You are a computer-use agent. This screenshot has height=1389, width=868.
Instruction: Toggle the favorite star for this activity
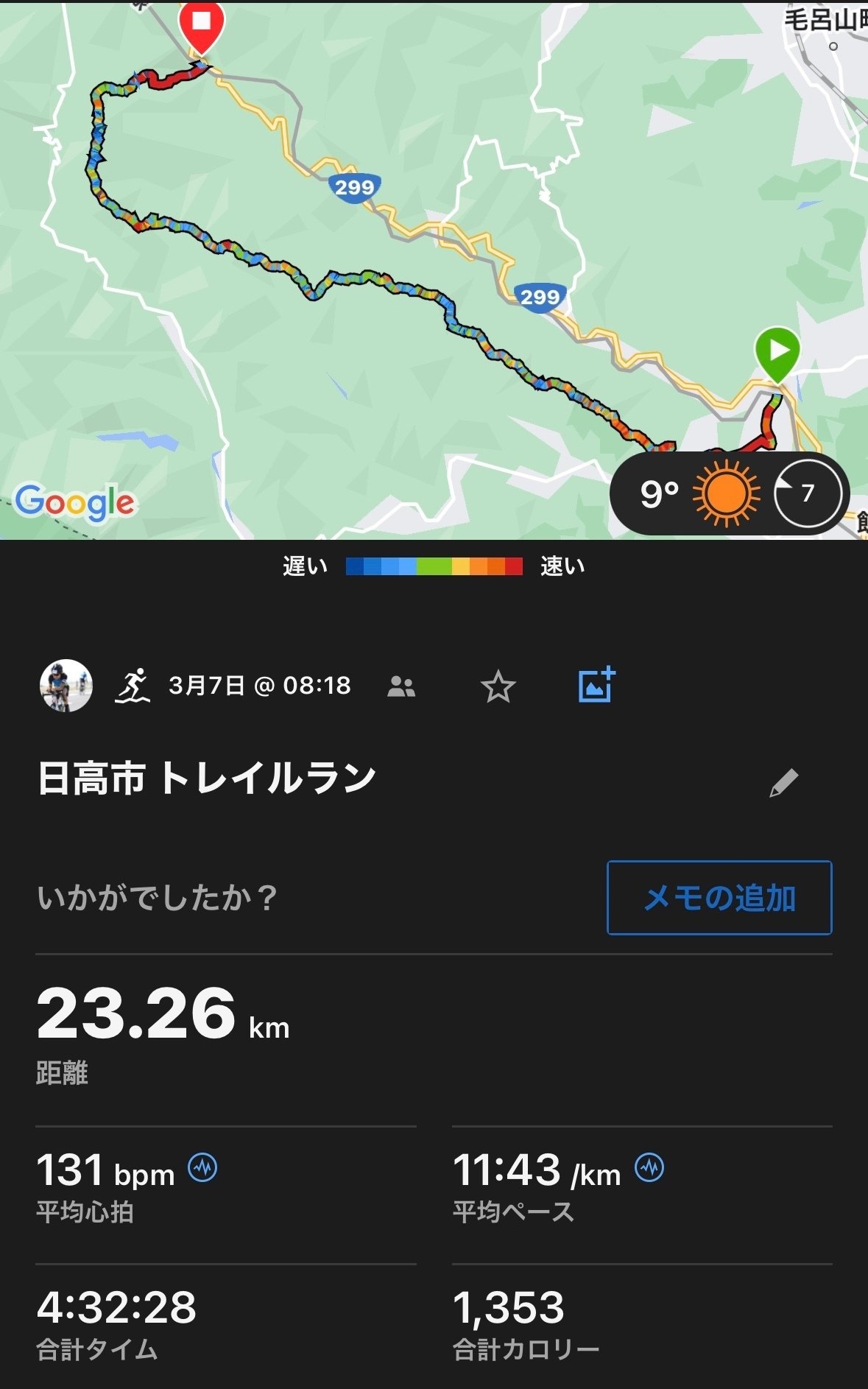[499, 686]
